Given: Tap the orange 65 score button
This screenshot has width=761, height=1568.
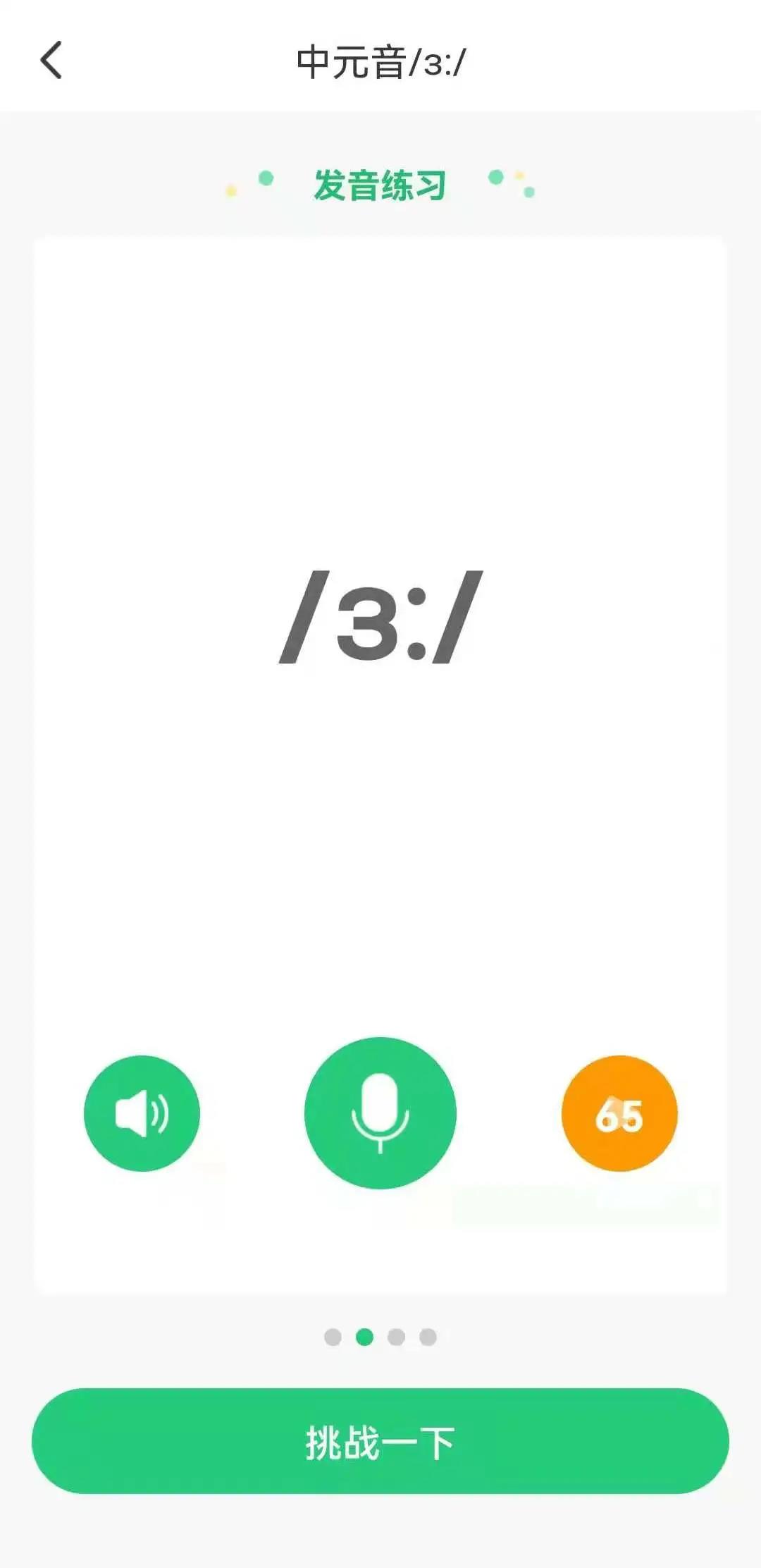Looking at the screenshot, I should coord(619,1113).
